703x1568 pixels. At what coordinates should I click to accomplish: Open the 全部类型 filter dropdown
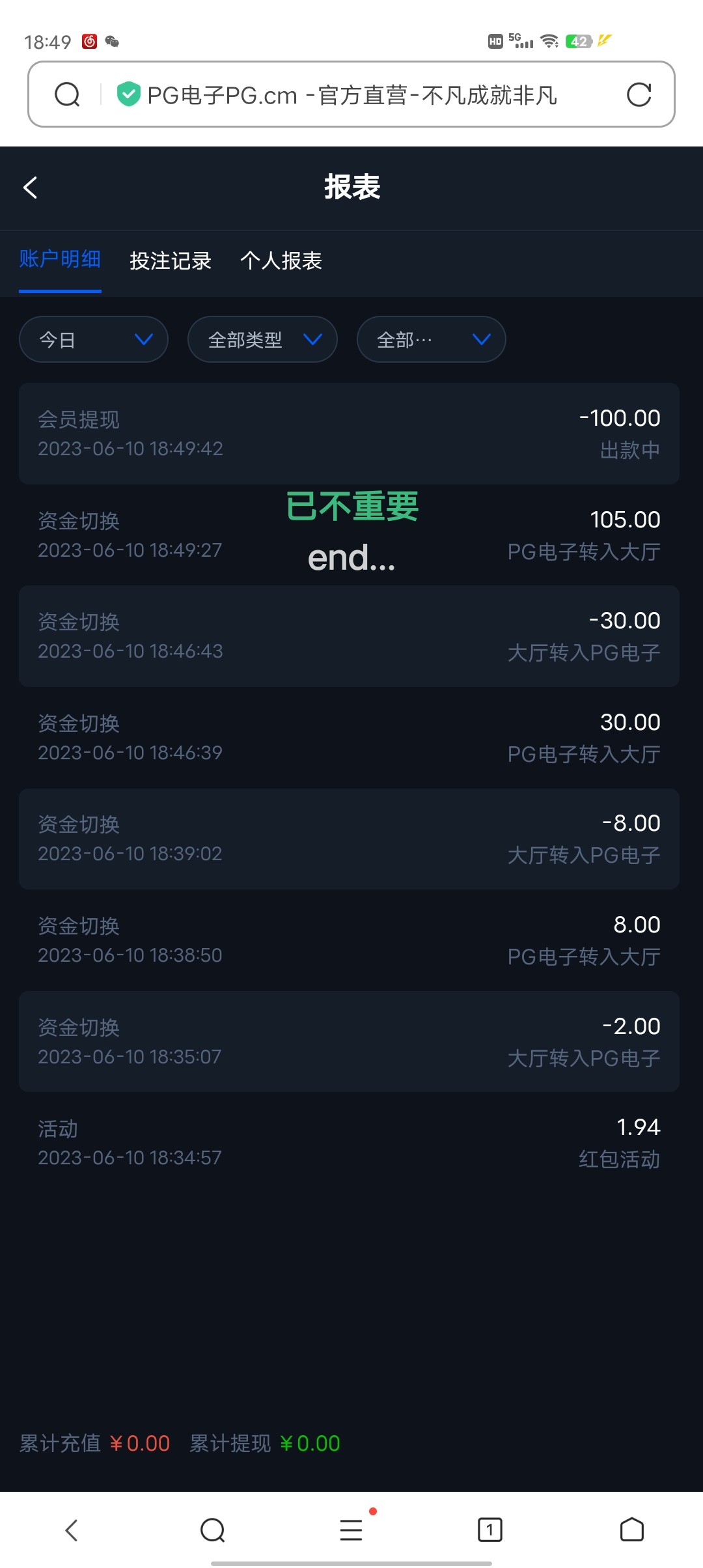pyautogui.click(x=262, y=339)
